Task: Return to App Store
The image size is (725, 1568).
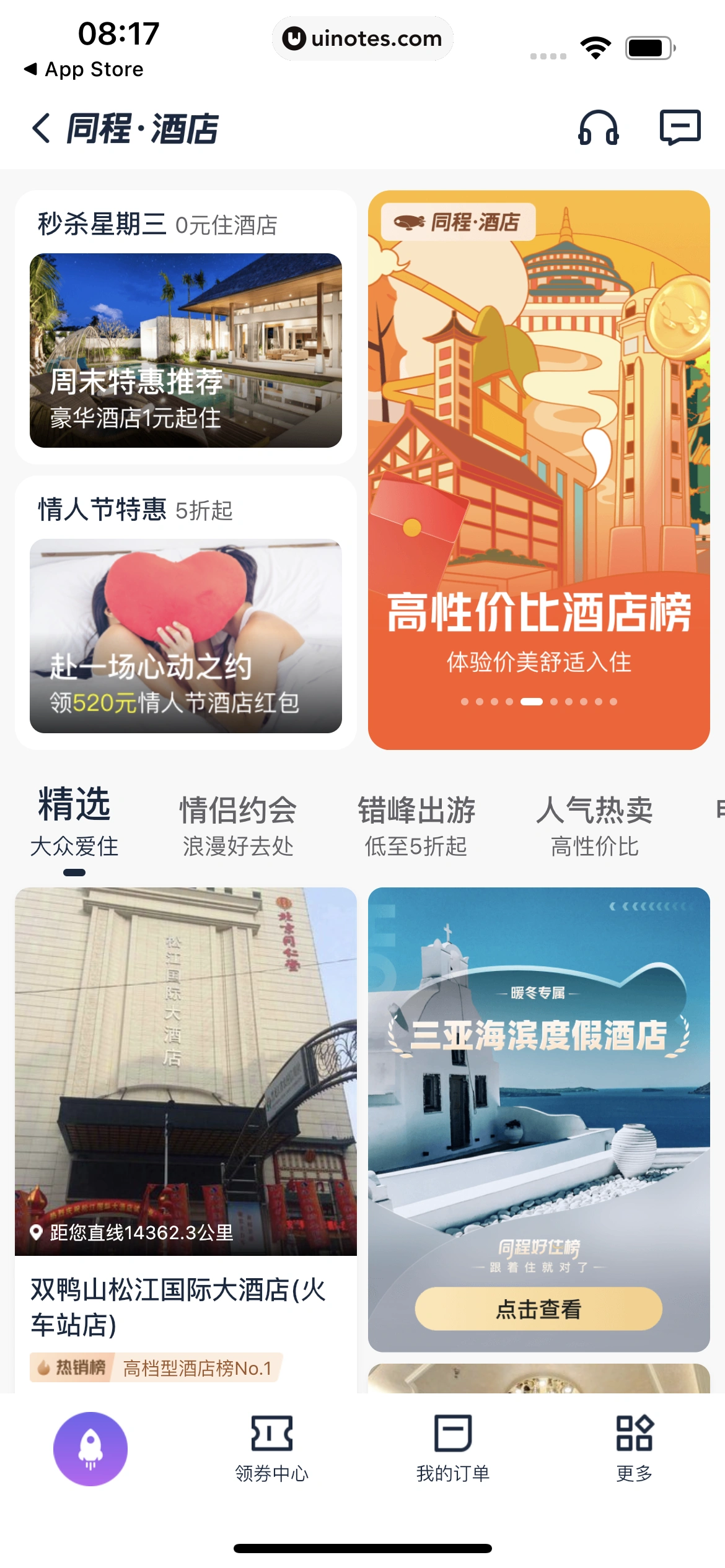Action: pos(84,69)
